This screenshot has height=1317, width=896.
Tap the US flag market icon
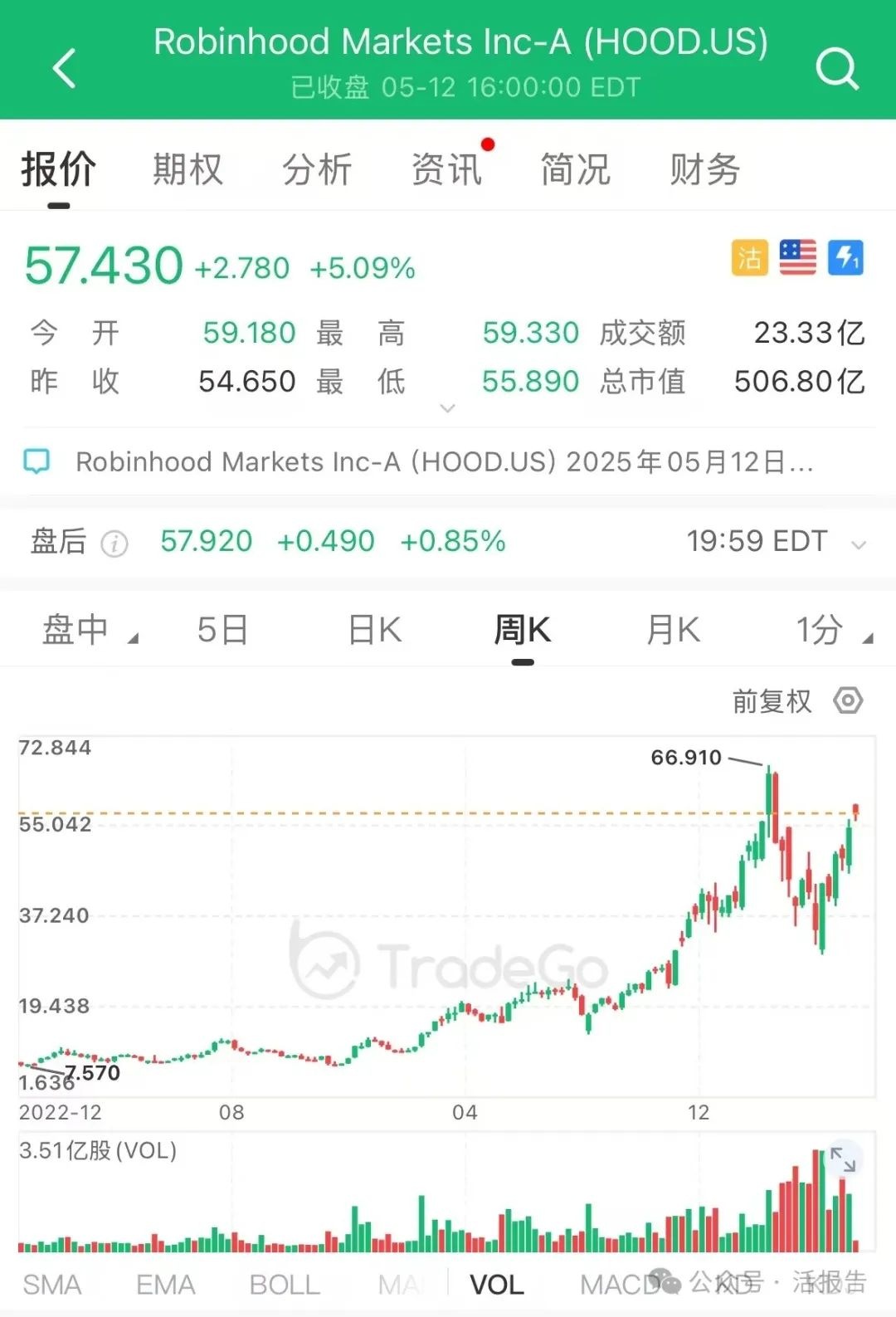click(x=797, y=258)
